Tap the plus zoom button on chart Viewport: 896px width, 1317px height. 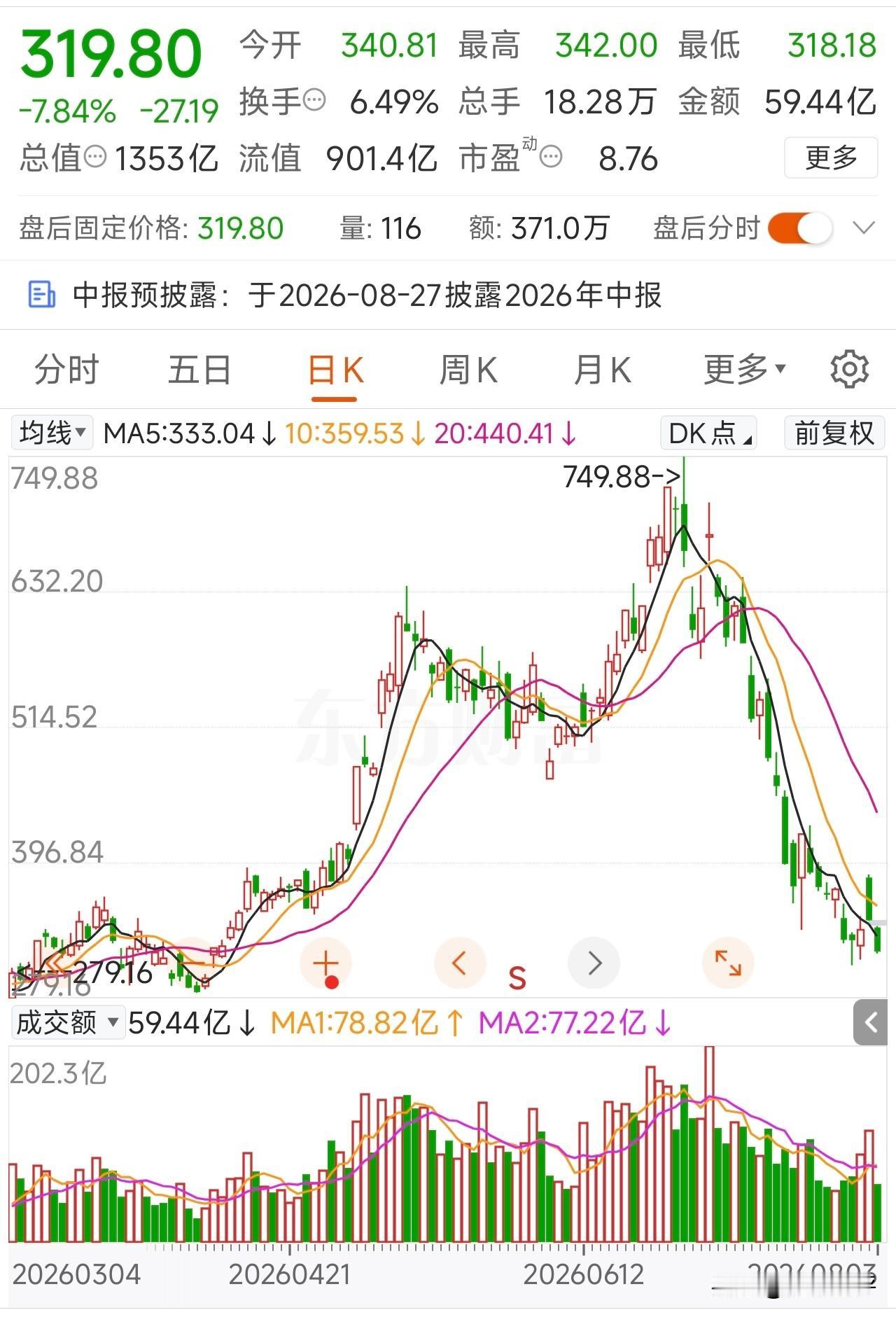point(325,964)
